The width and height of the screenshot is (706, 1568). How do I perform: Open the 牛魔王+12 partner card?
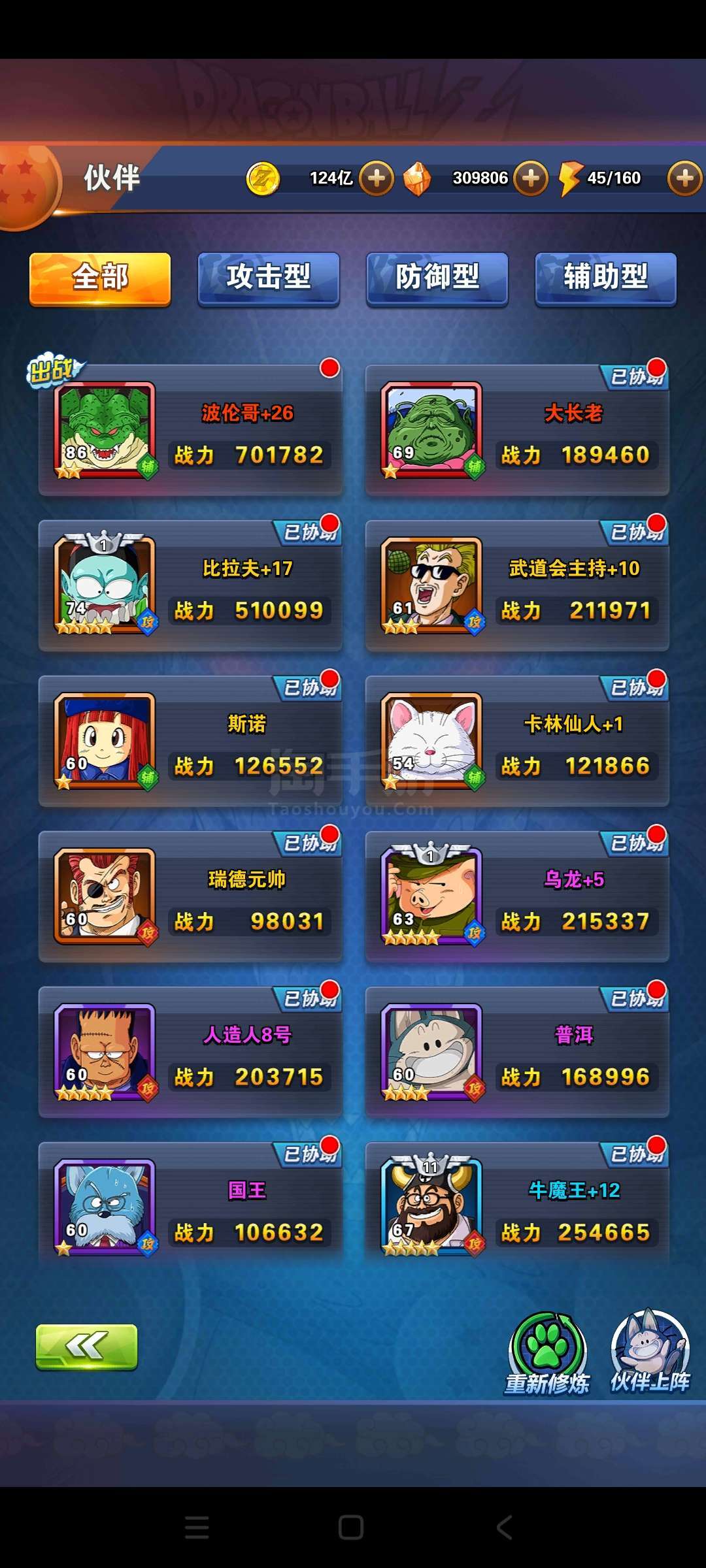pyautogui.click(x=517, y=1209)
